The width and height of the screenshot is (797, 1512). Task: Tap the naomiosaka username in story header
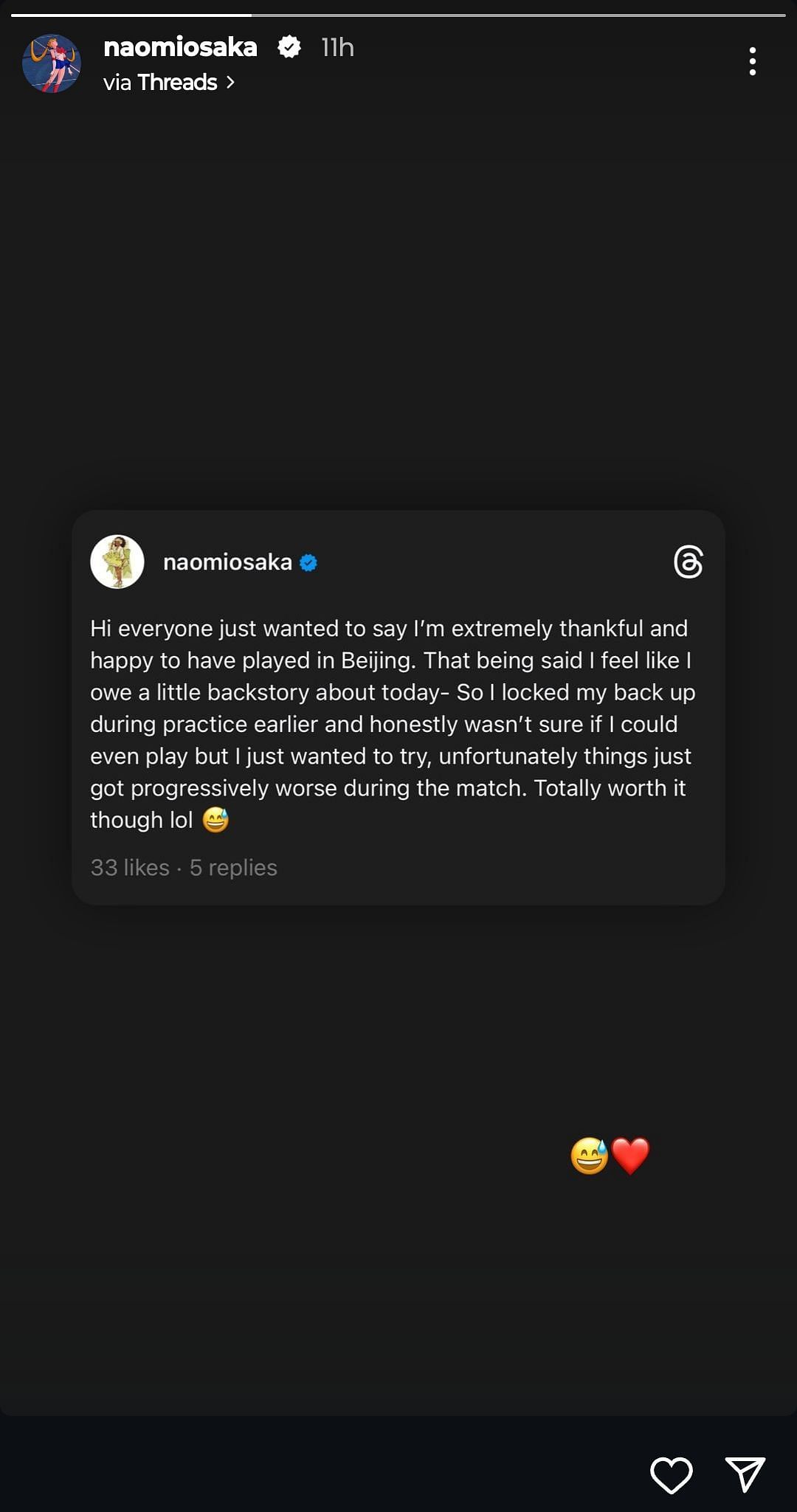[180, 47]
